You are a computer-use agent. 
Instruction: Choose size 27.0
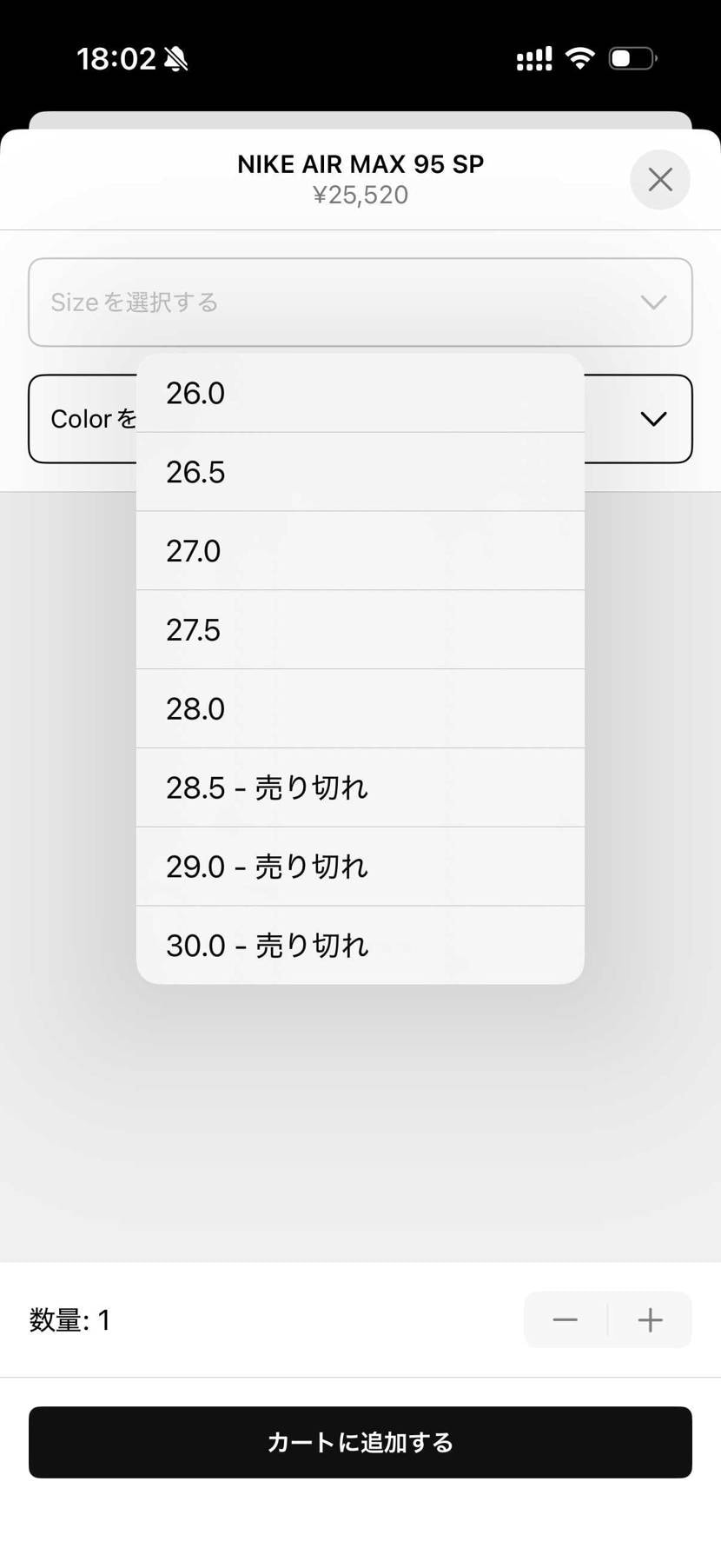pos(360,550)
